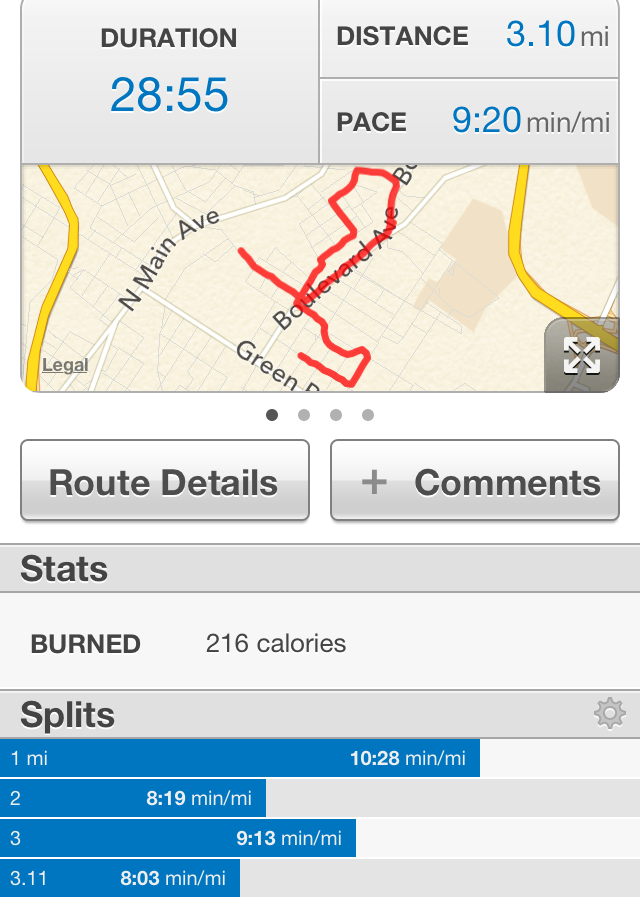Open Route Details
Viewport: 640px width, 902px height.
[164, 481]
